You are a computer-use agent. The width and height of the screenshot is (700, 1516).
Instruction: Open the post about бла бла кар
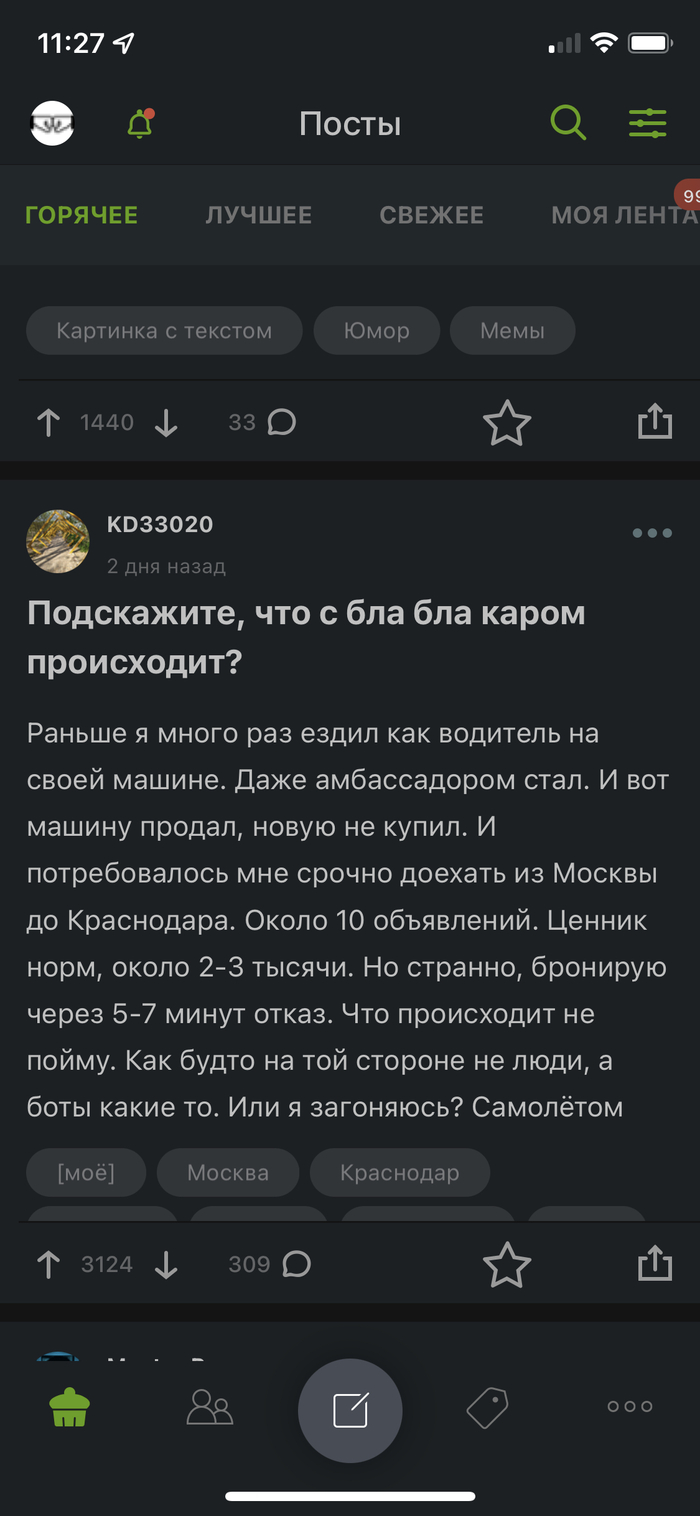point(306,635)
